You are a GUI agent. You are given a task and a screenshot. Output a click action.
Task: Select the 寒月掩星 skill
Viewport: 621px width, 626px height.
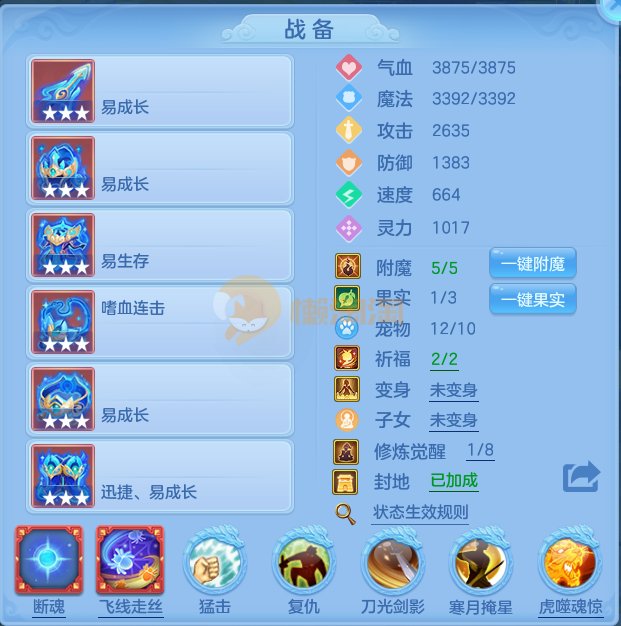click(481, 563)
